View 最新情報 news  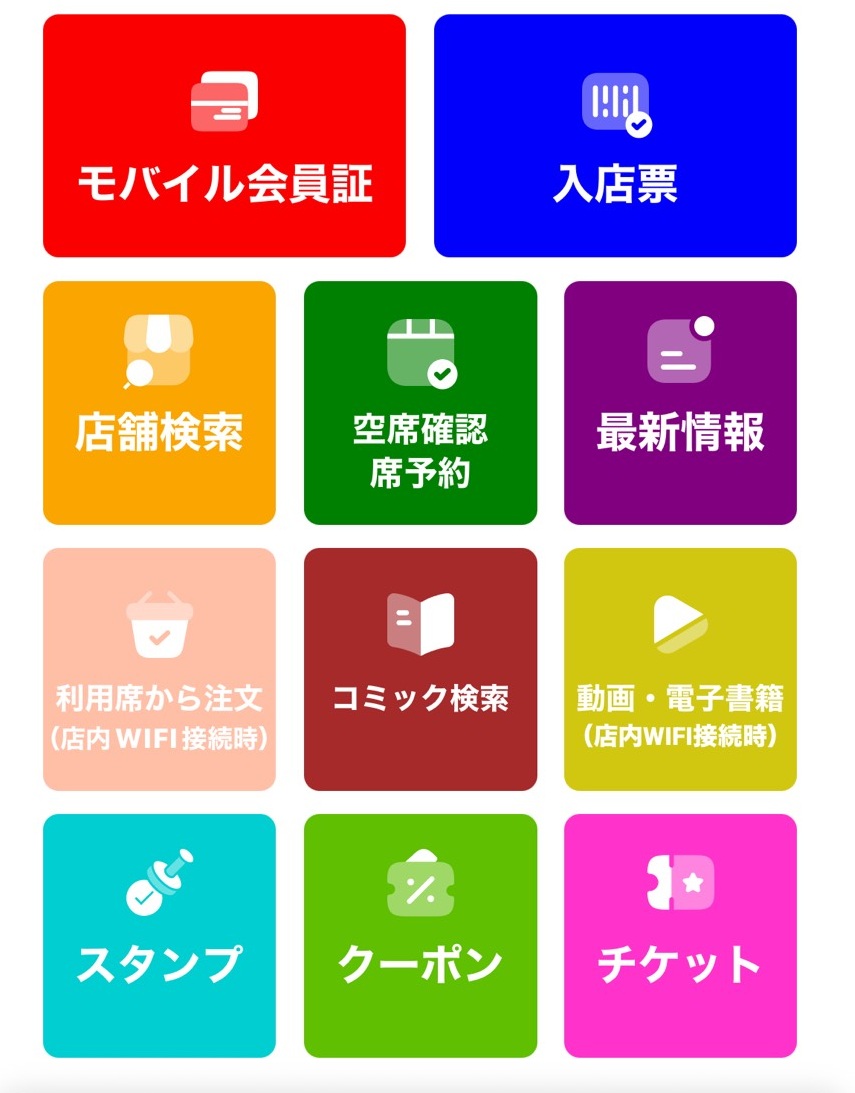coord(680,402)
